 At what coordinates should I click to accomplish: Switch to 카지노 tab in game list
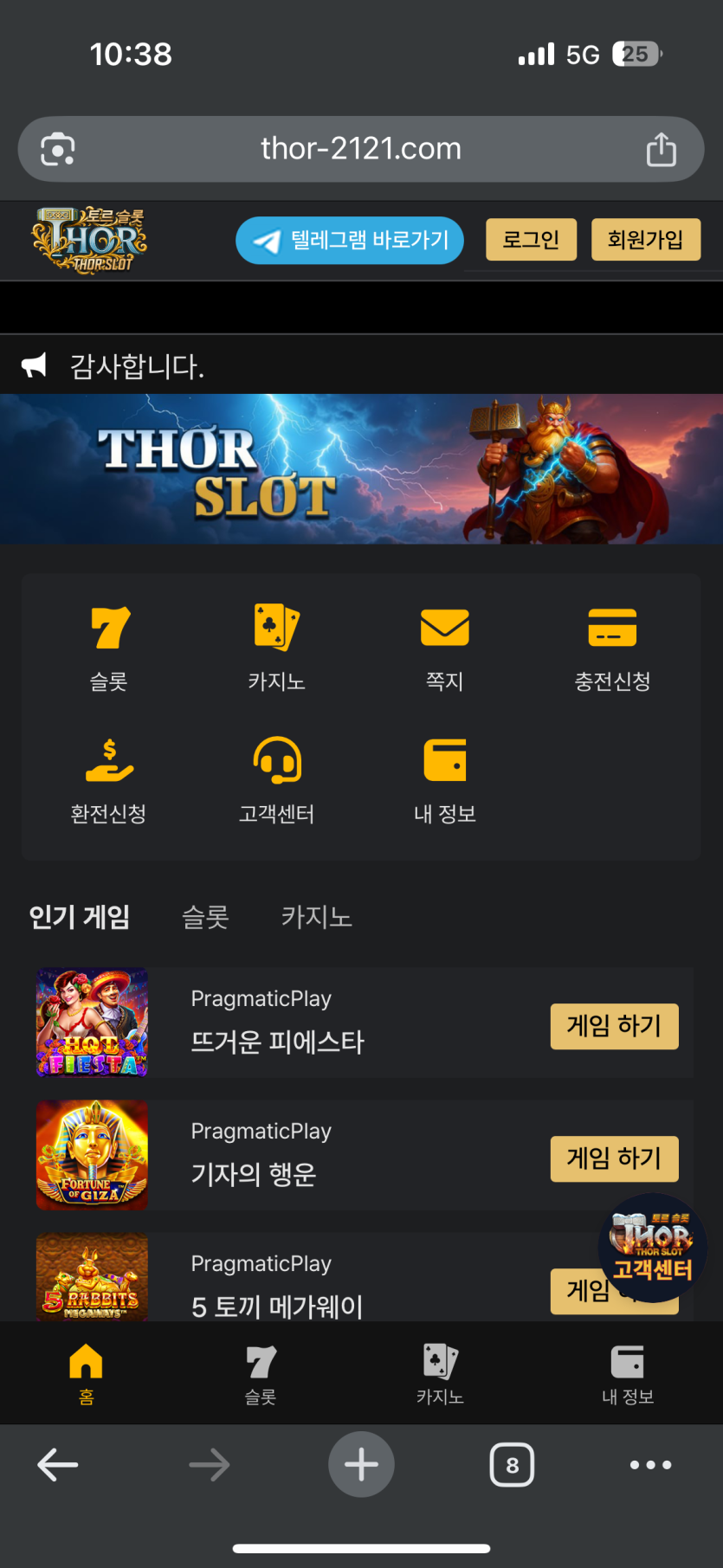(x=316, y=917)
